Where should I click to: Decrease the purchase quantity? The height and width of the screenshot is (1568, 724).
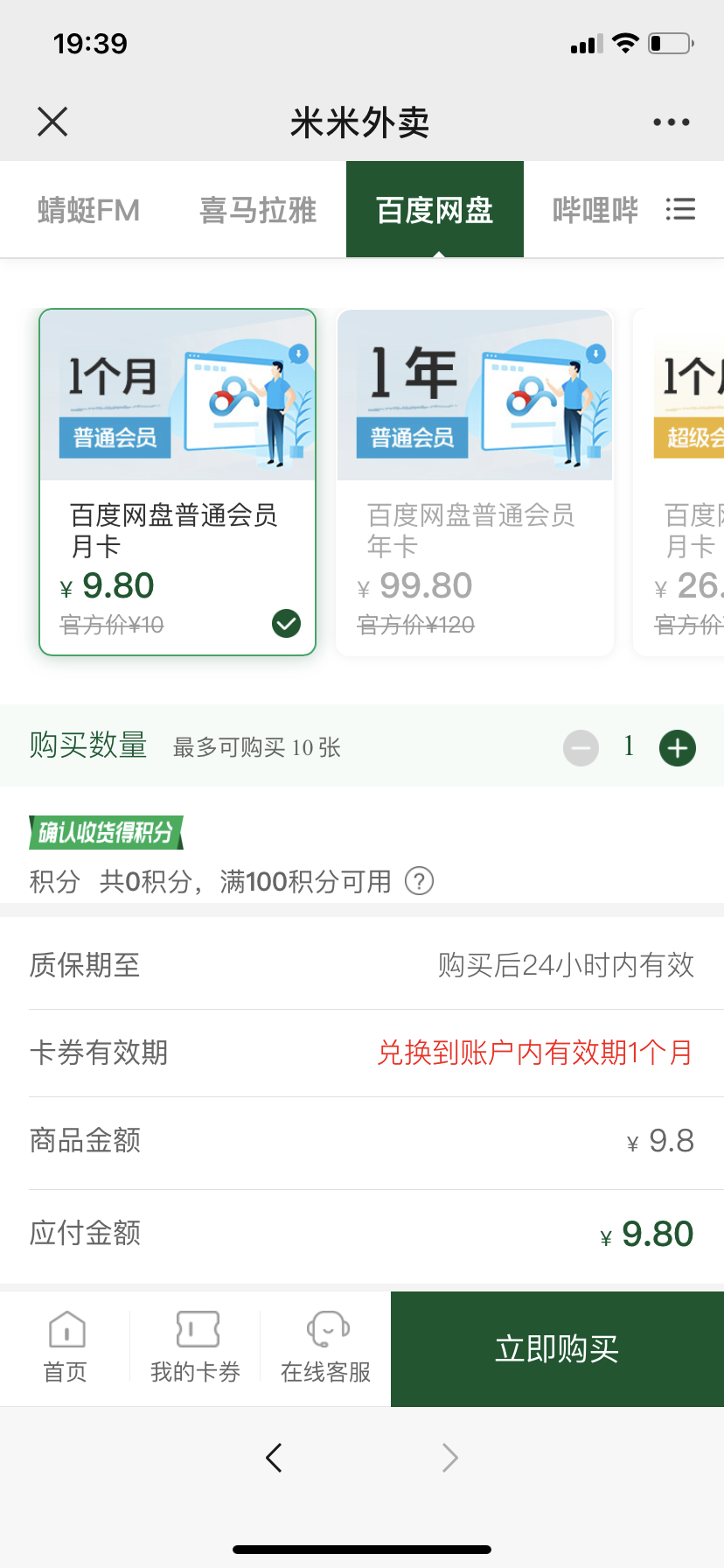[x=581, y=748]
